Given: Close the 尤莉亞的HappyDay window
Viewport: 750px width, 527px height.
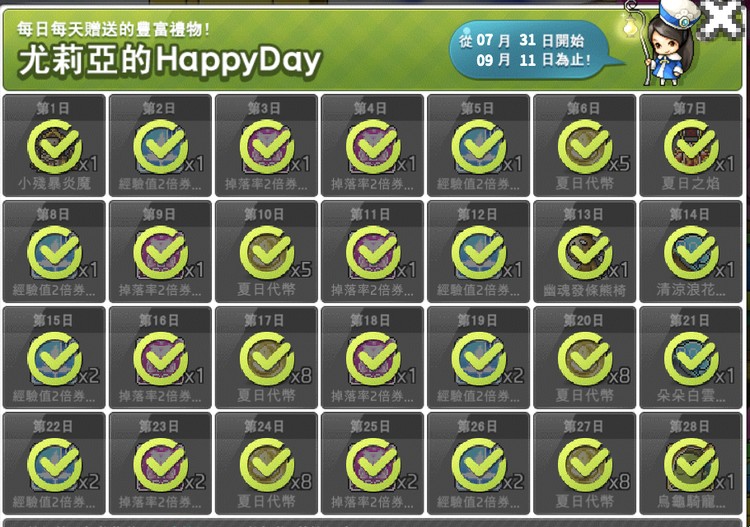Looking at the screenshot, I should pos(722,16).
